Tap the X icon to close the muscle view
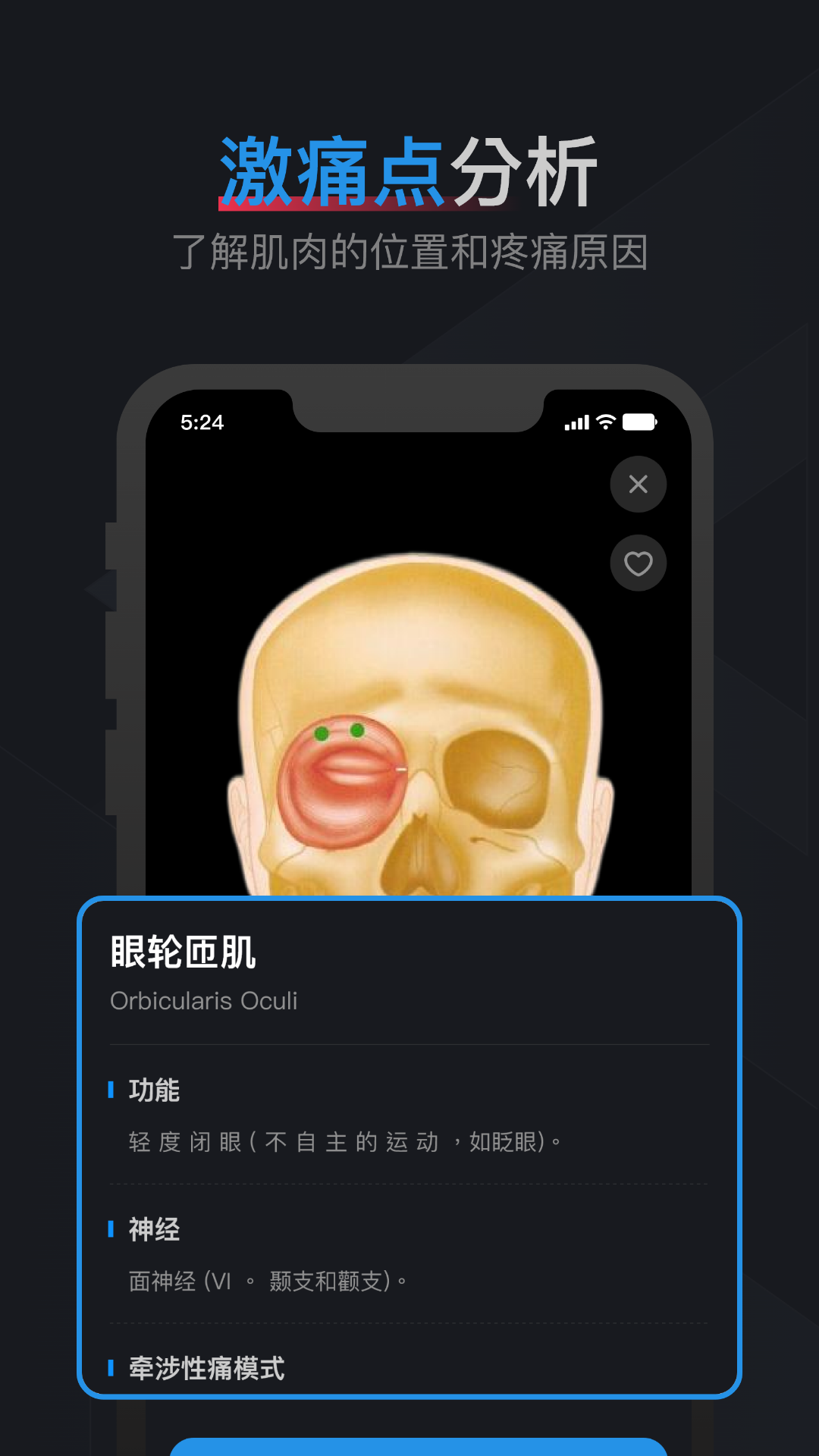This screenshot has height=1456, width=819. [x=638, y=485]
